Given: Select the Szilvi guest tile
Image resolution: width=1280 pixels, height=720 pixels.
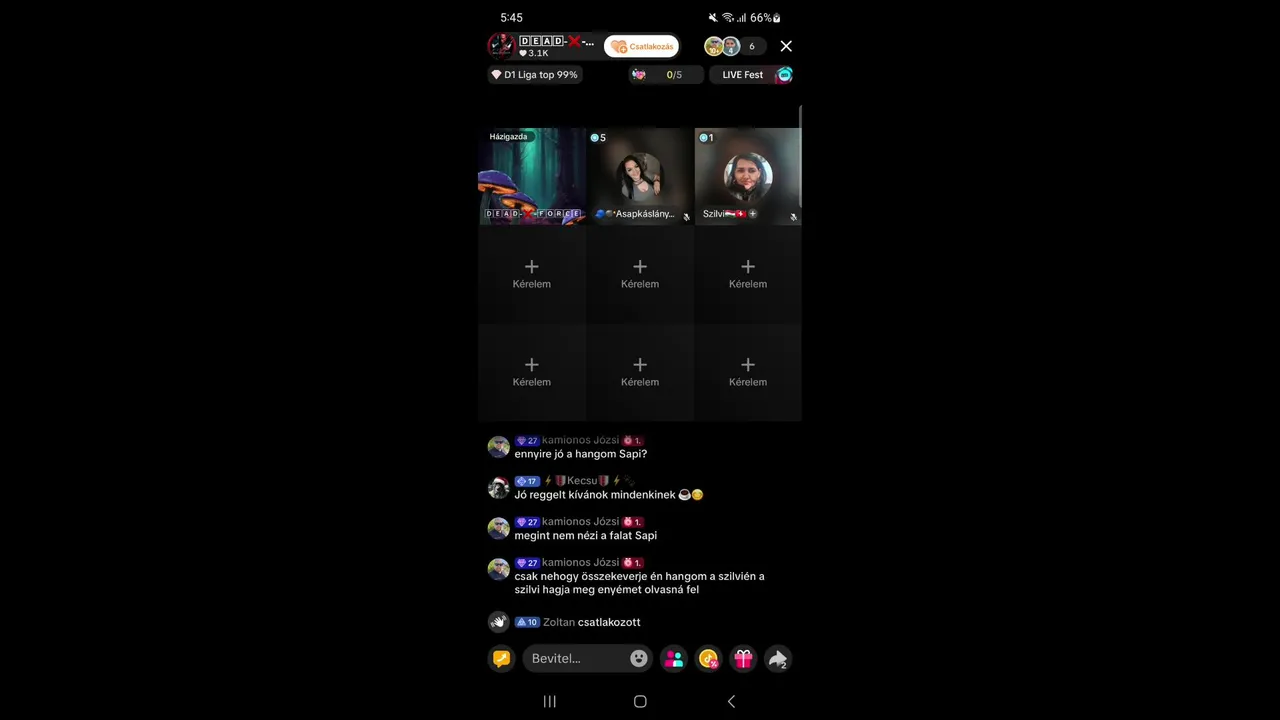Looking at the screenshot, I should pyautogui.click(x=748, y=176).
